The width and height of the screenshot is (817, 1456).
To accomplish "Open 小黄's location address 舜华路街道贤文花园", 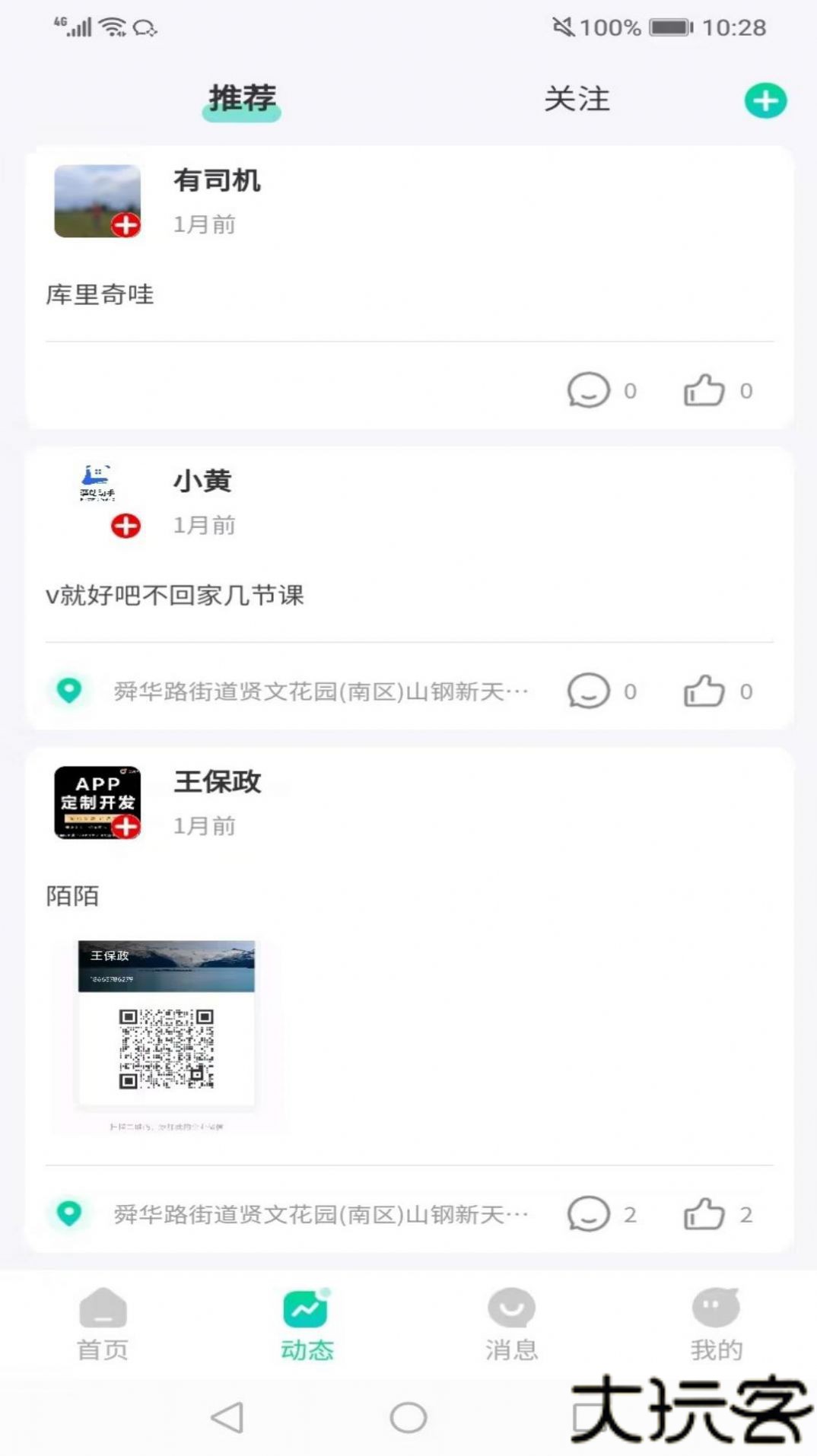I will 319,691.
